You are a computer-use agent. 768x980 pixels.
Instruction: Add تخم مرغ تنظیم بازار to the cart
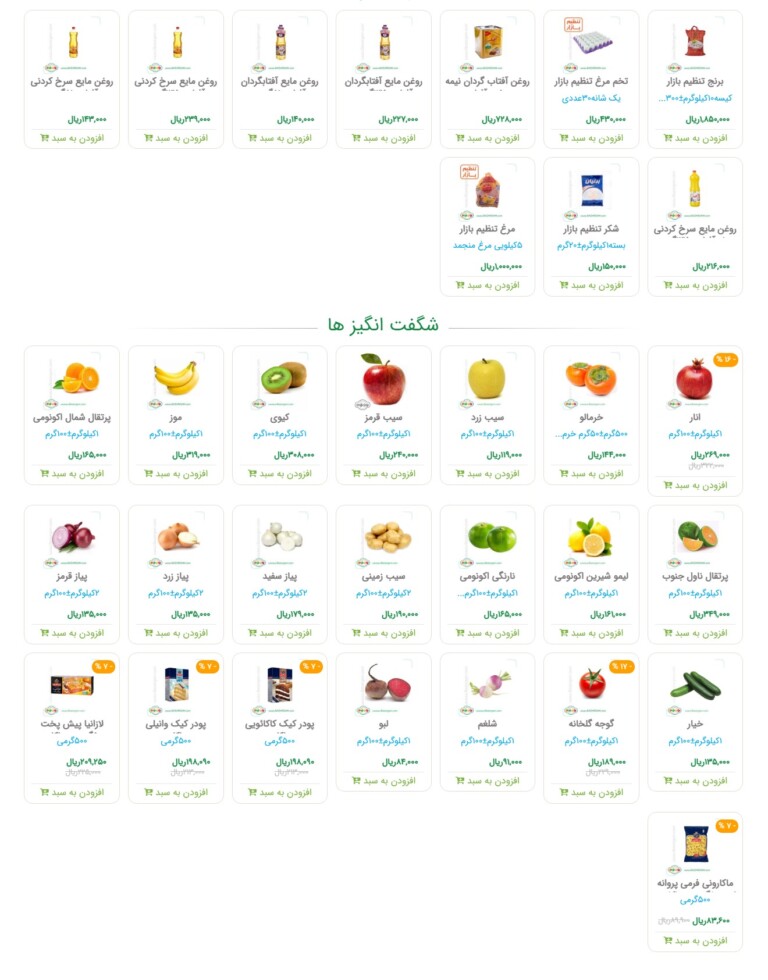click(591, 138)
